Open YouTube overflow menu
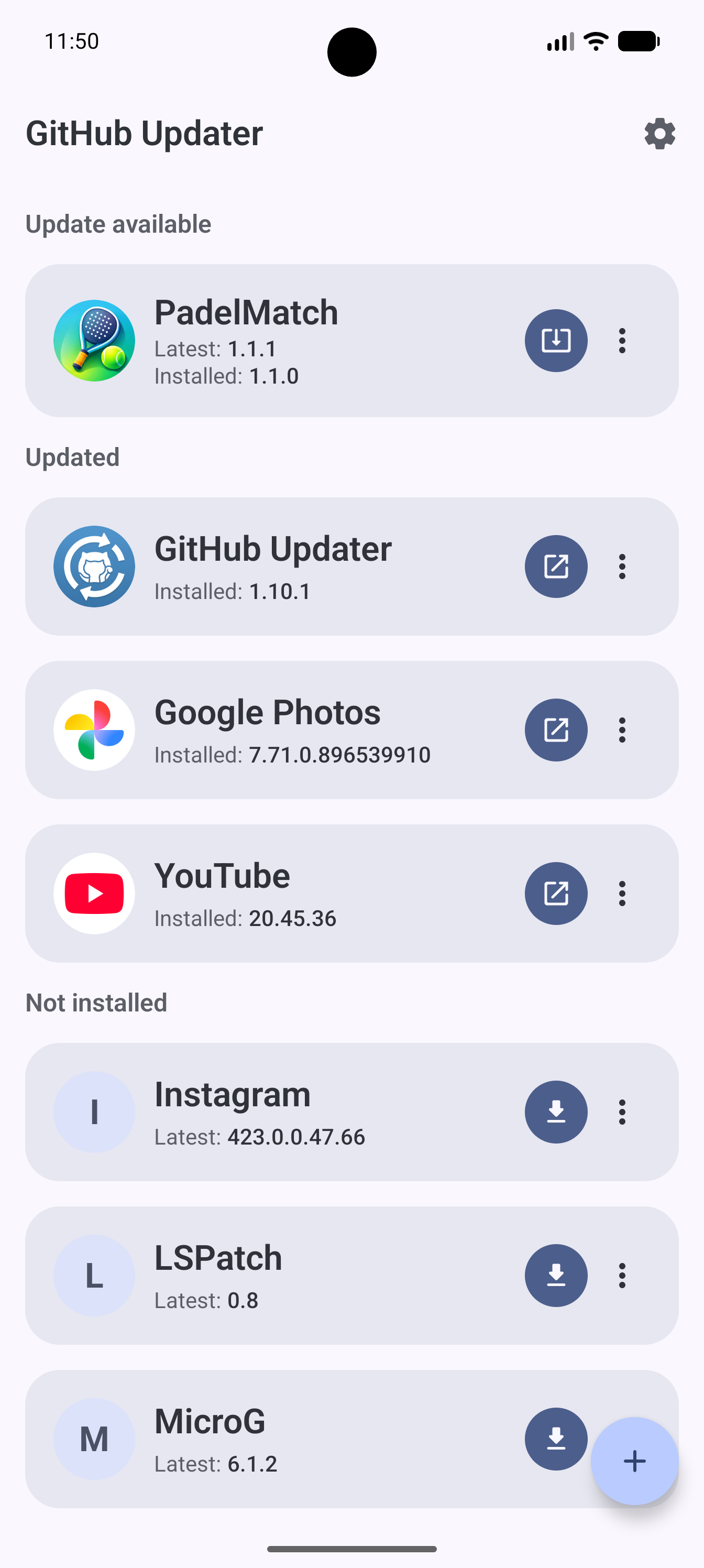704x1568 pixels. point(622,893)
